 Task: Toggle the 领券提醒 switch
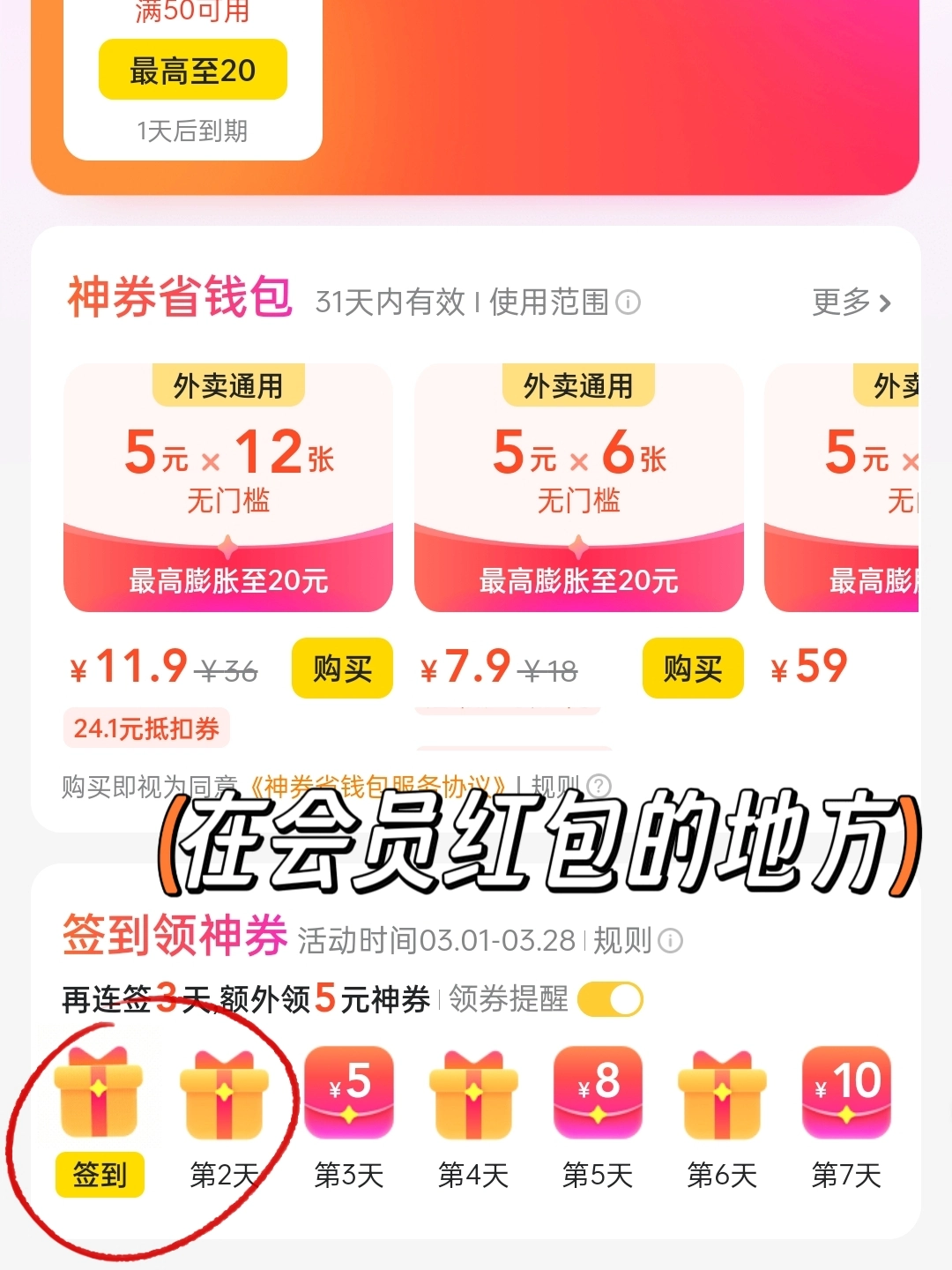(610, 999)
